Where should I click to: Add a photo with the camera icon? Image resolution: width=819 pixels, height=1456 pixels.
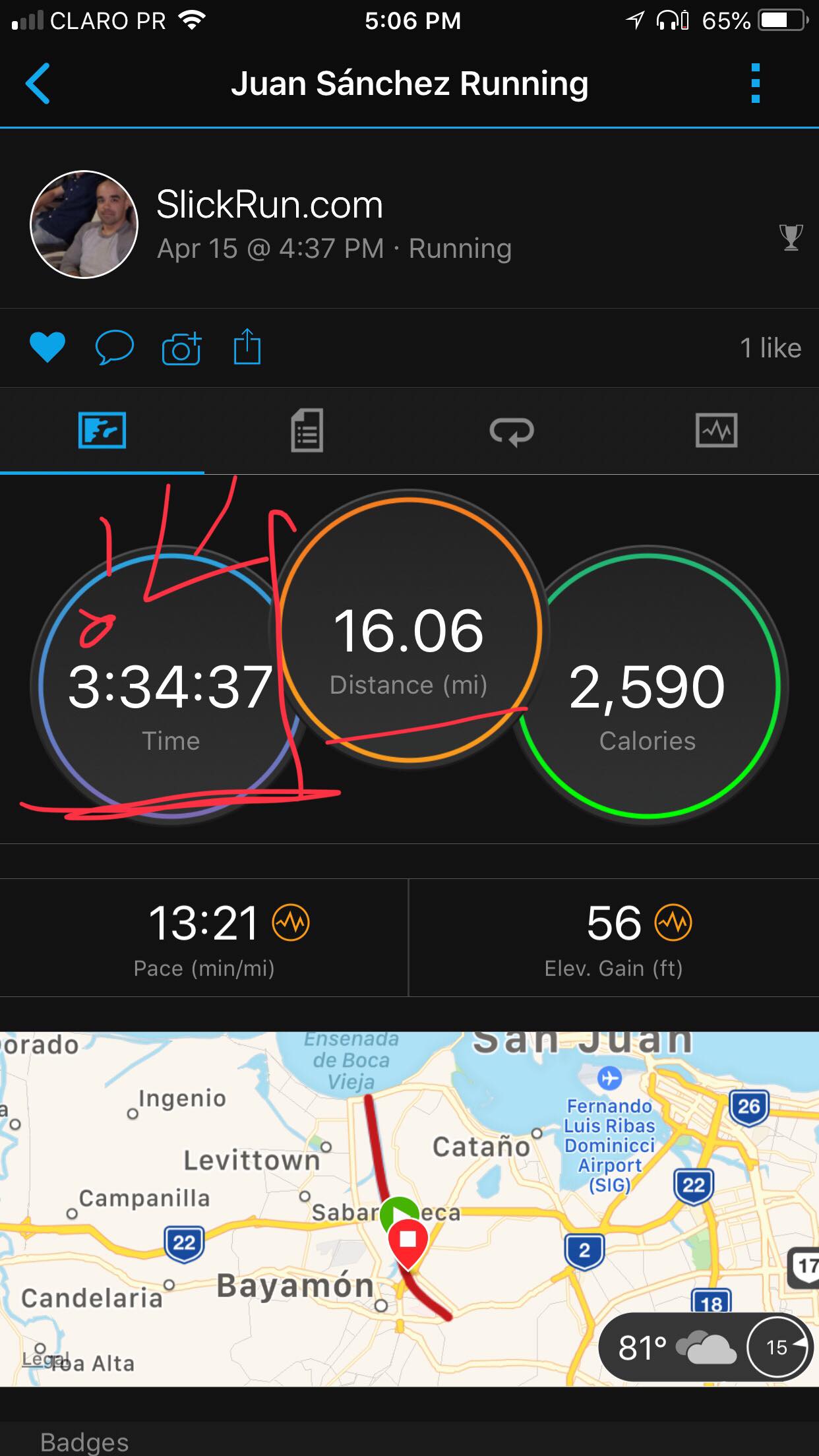coord(181,348)
